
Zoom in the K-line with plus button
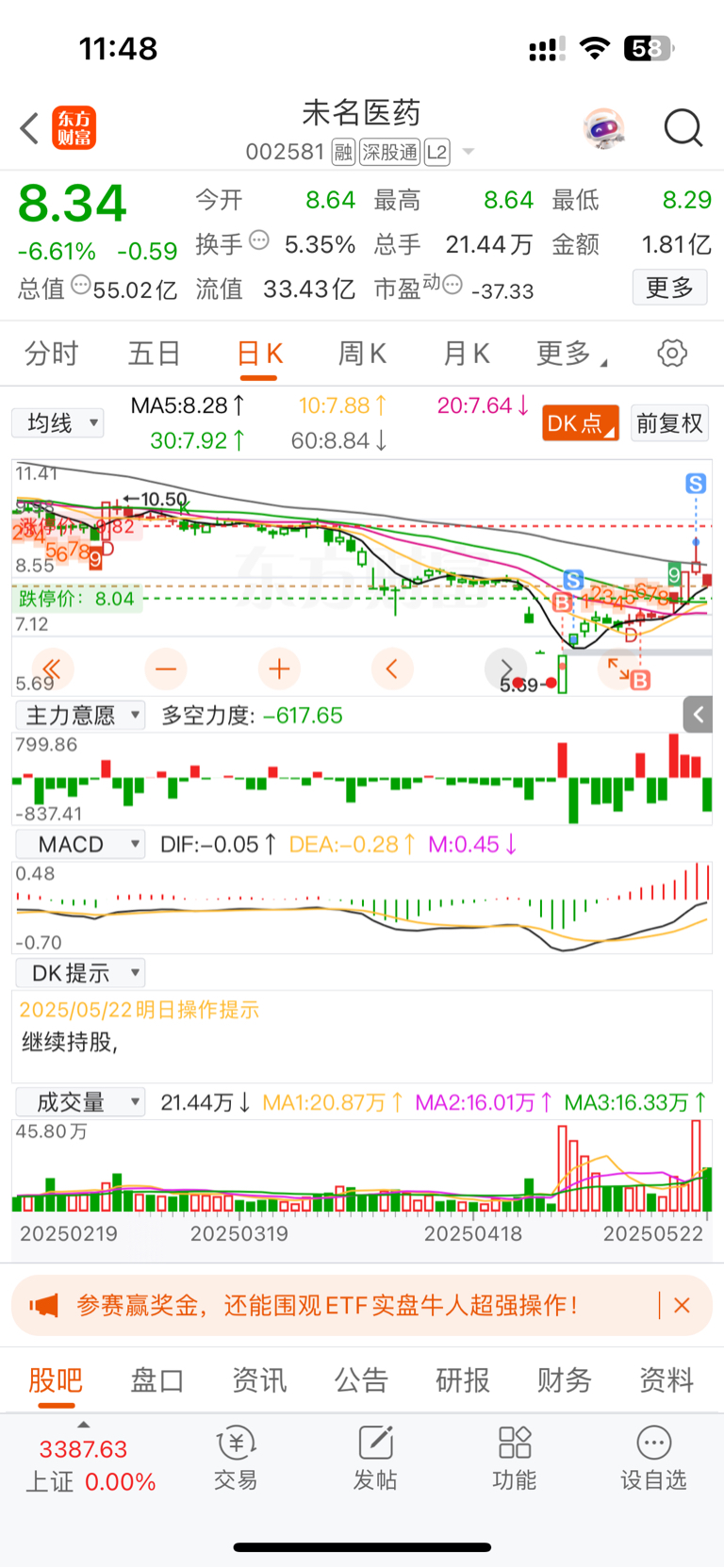tap(279, 669)
